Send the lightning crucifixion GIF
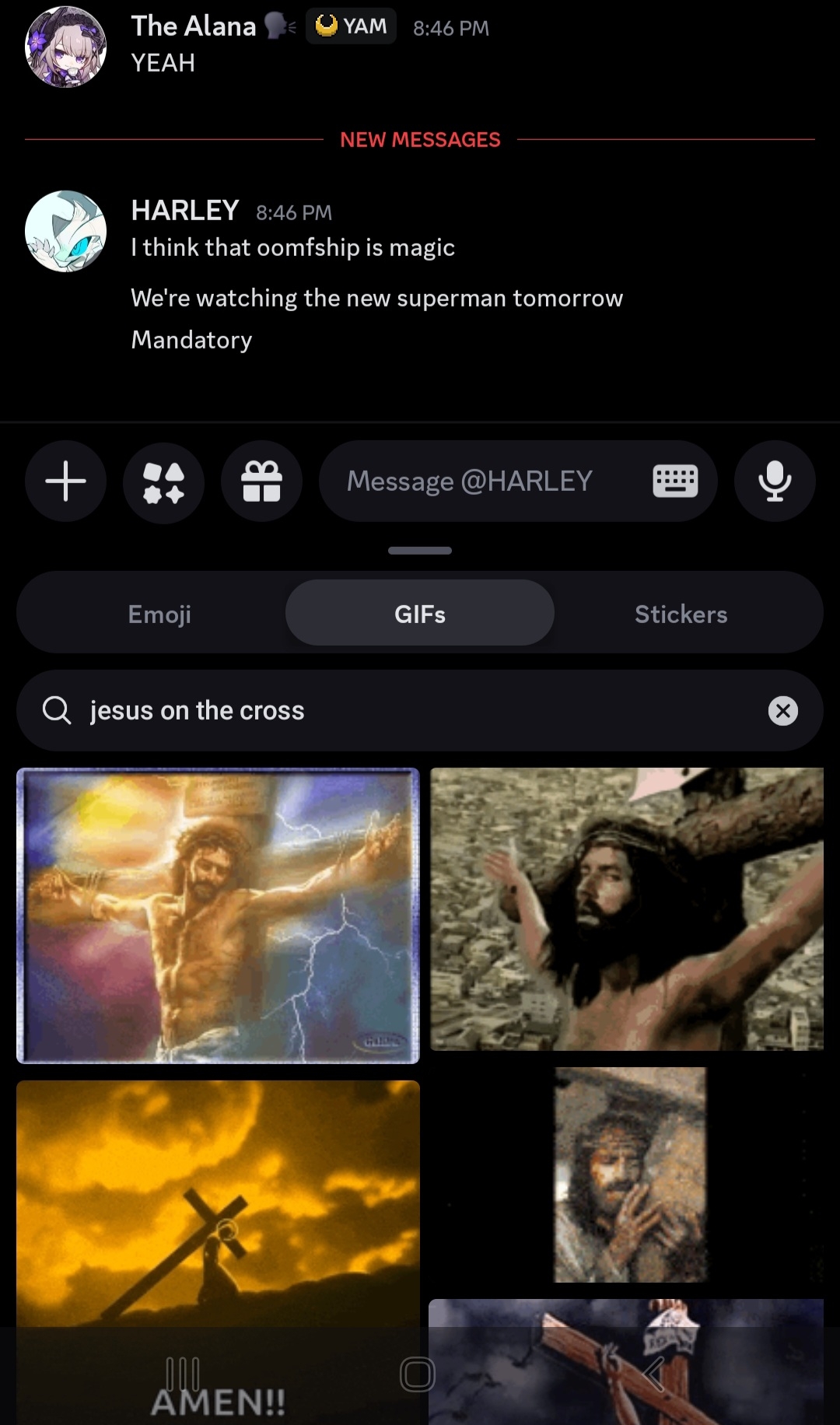This screenshot has height=1425, width=840. click(x=218, y=915)
